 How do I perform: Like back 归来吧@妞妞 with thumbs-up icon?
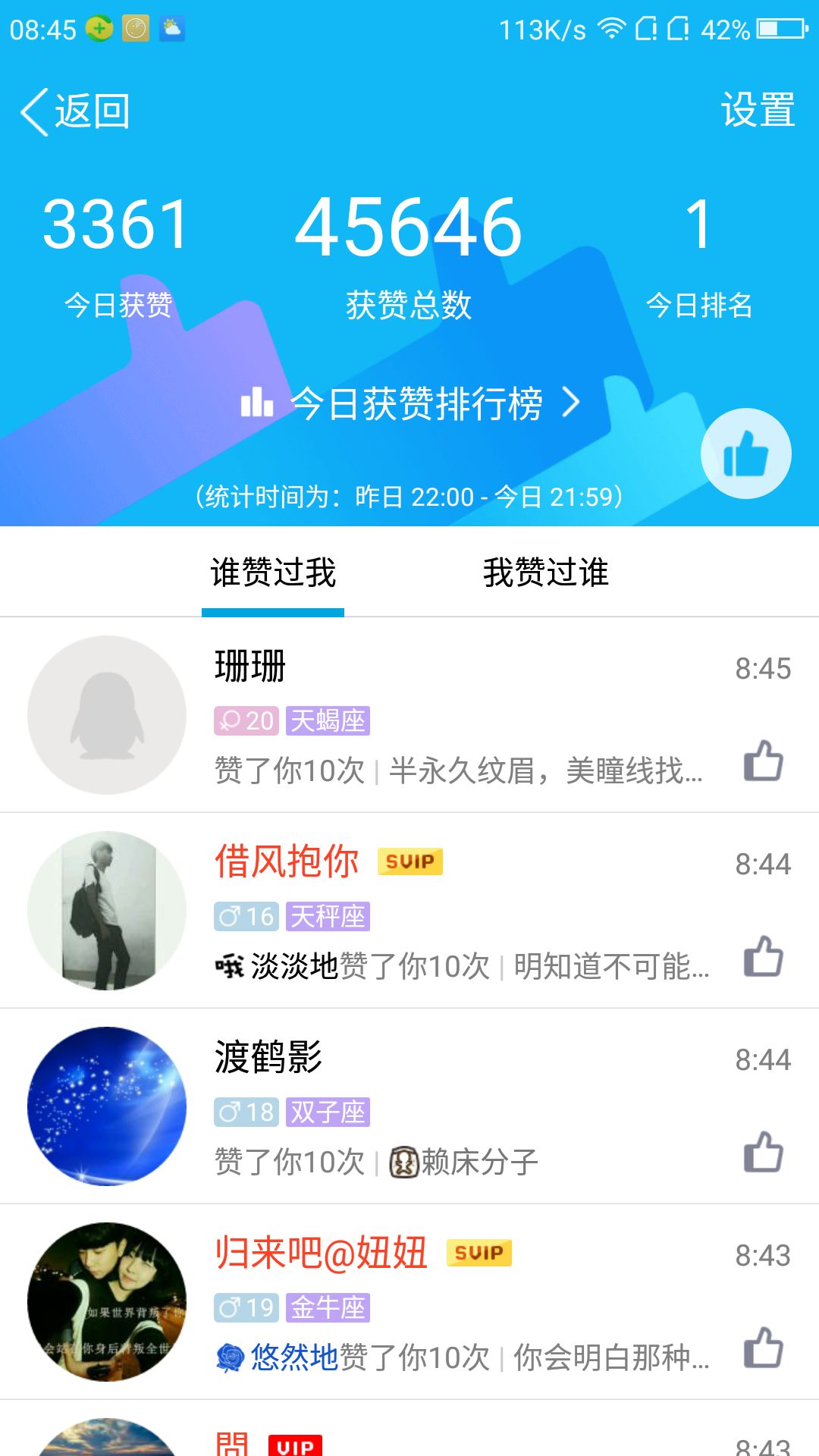763,1348
